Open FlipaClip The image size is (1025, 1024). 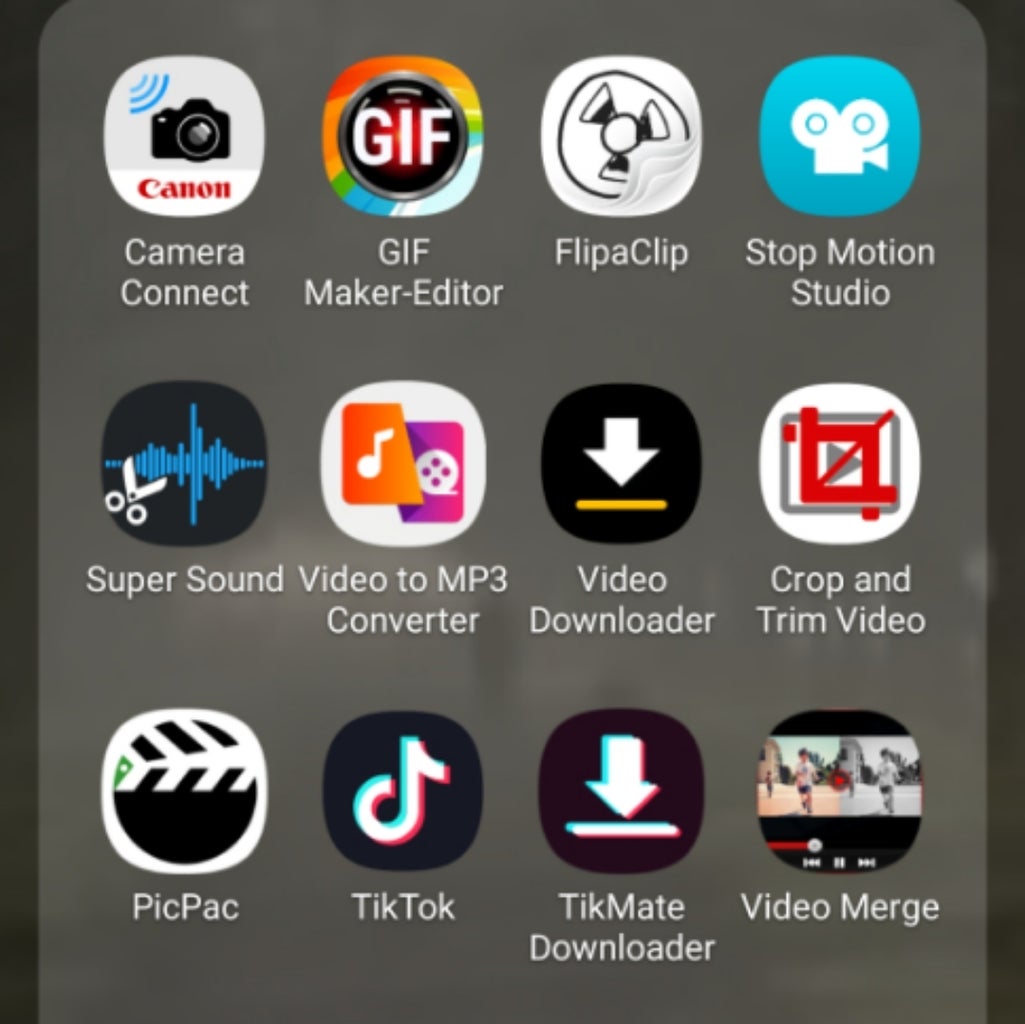pos(621,137)
